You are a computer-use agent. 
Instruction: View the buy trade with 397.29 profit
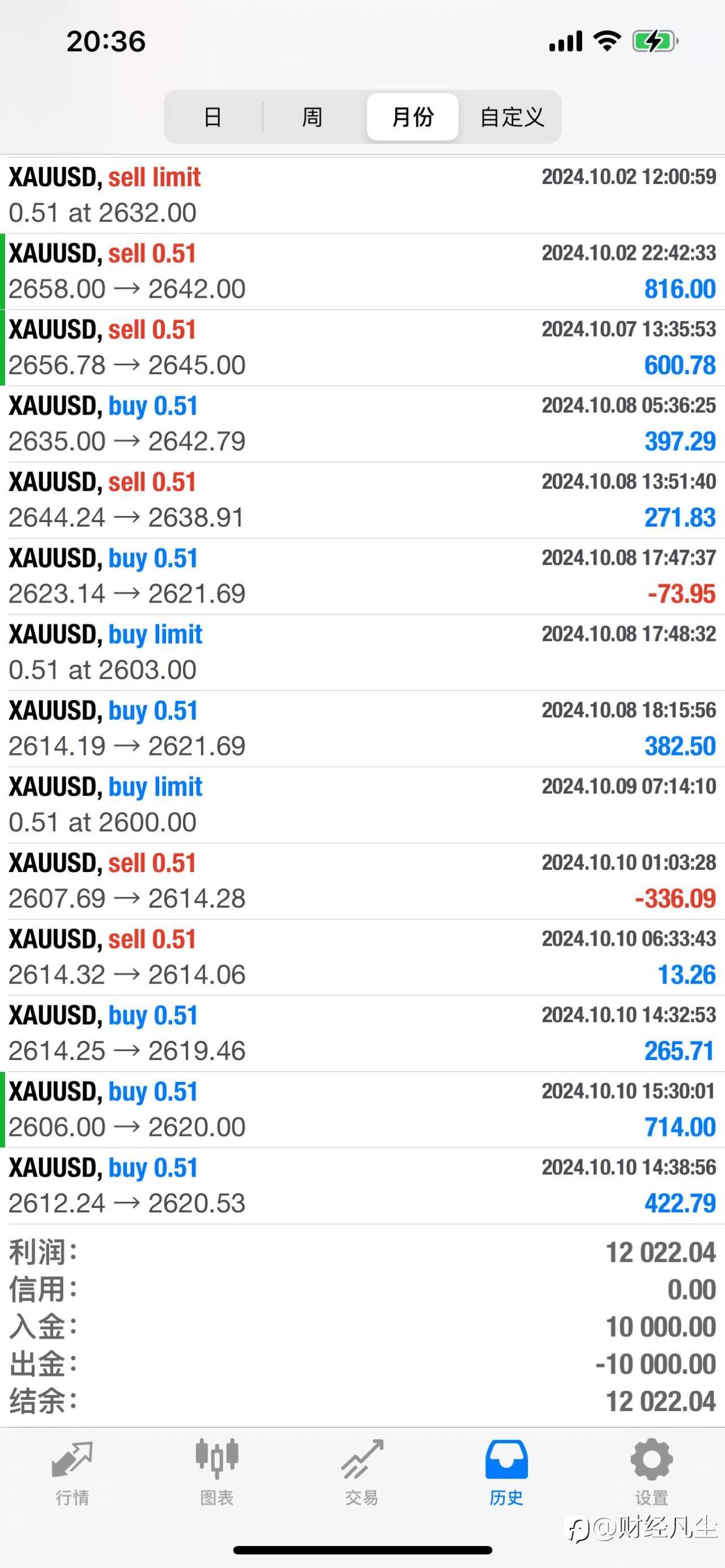tap(362, 424)
